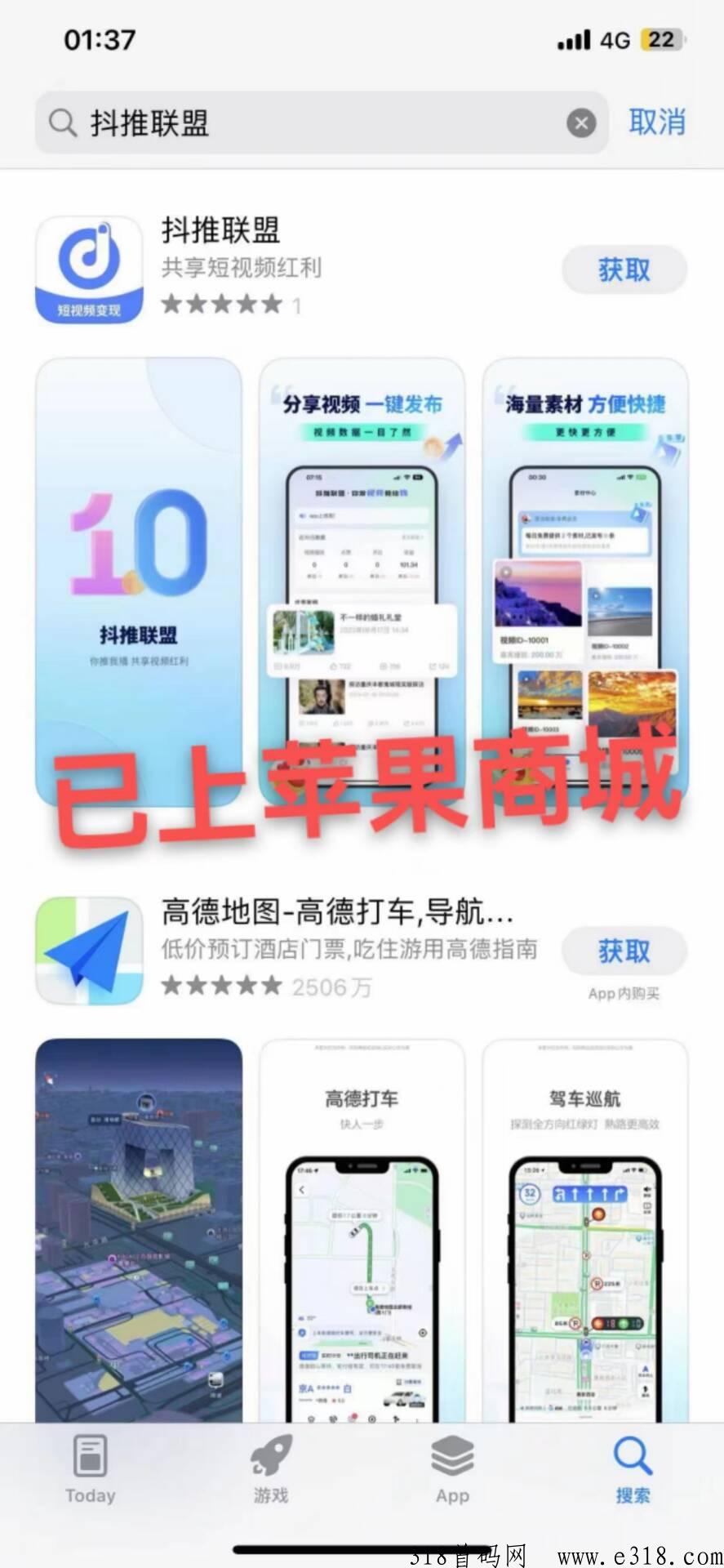Select the 搜索 tab
Screen dimensions: 724x1568
point(633,1469)
